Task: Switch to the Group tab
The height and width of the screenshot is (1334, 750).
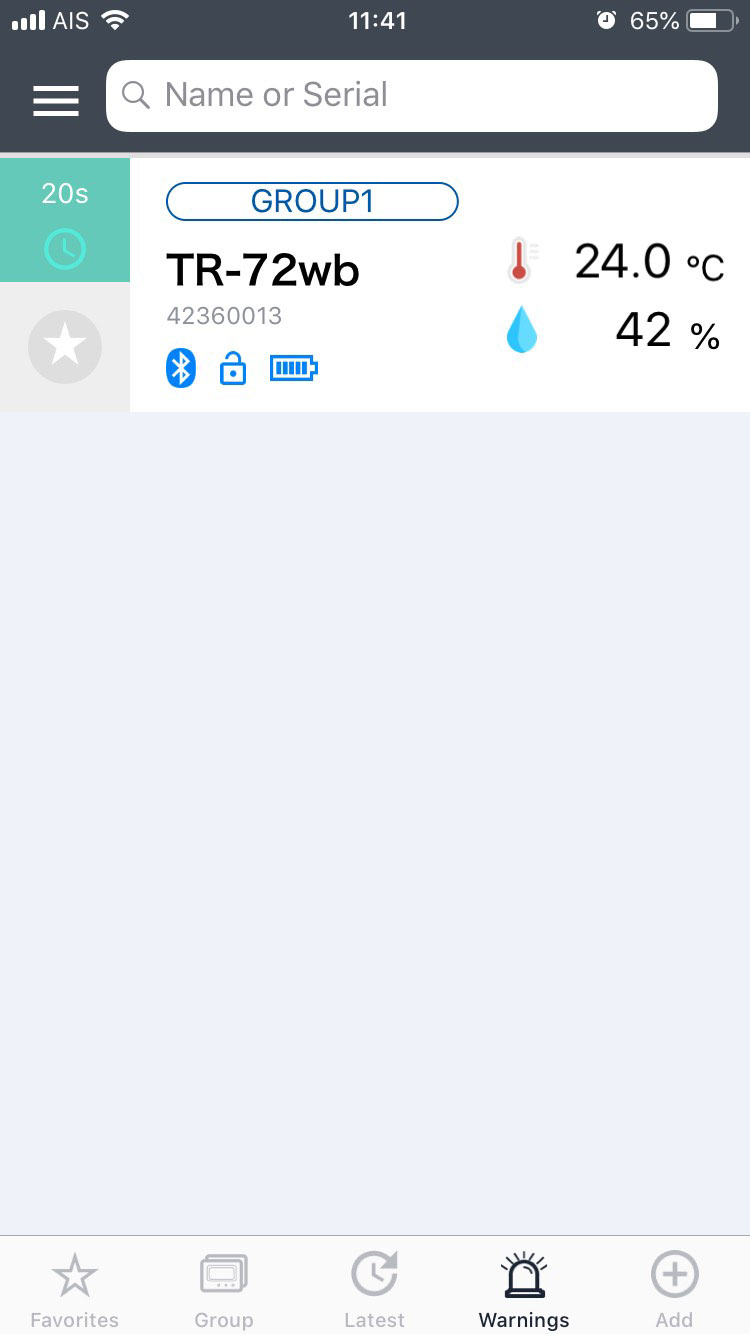Action: pos(224,1290)
